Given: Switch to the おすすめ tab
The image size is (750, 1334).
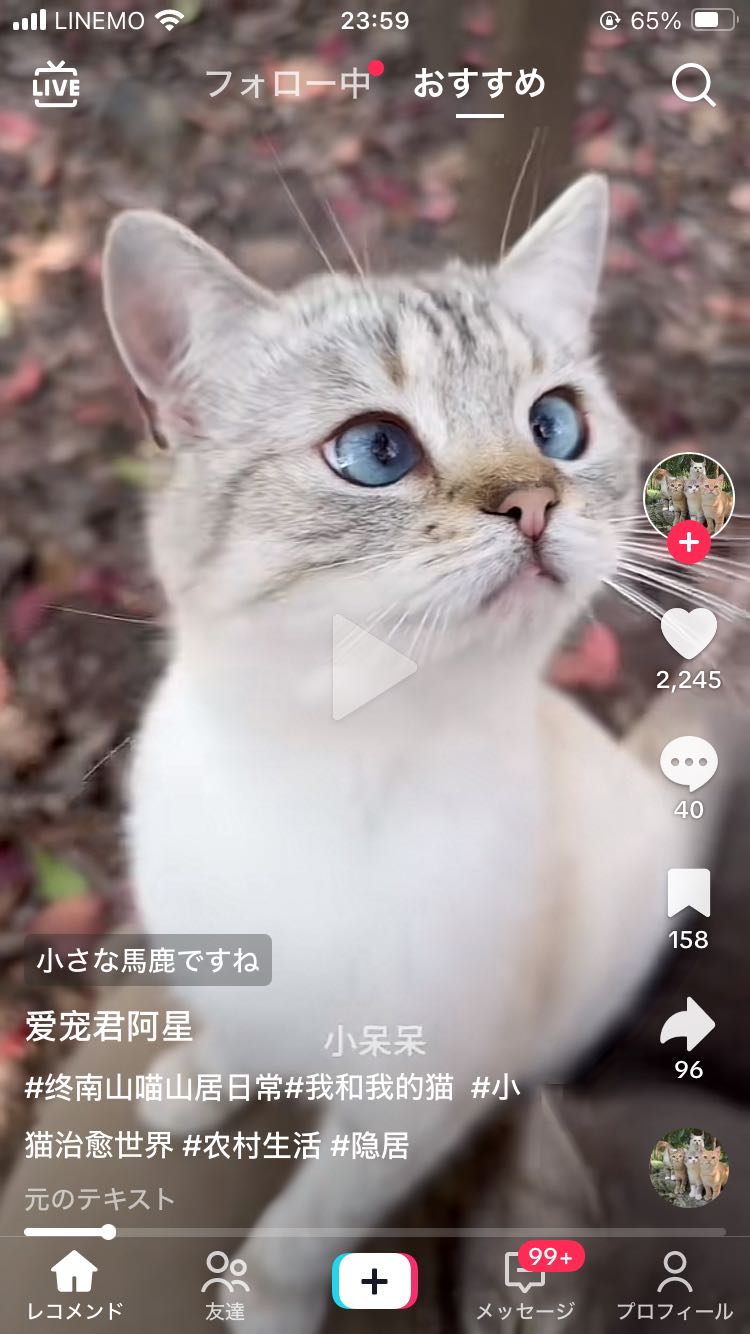Looking at the screenshot, I should (x=479, y=84).
